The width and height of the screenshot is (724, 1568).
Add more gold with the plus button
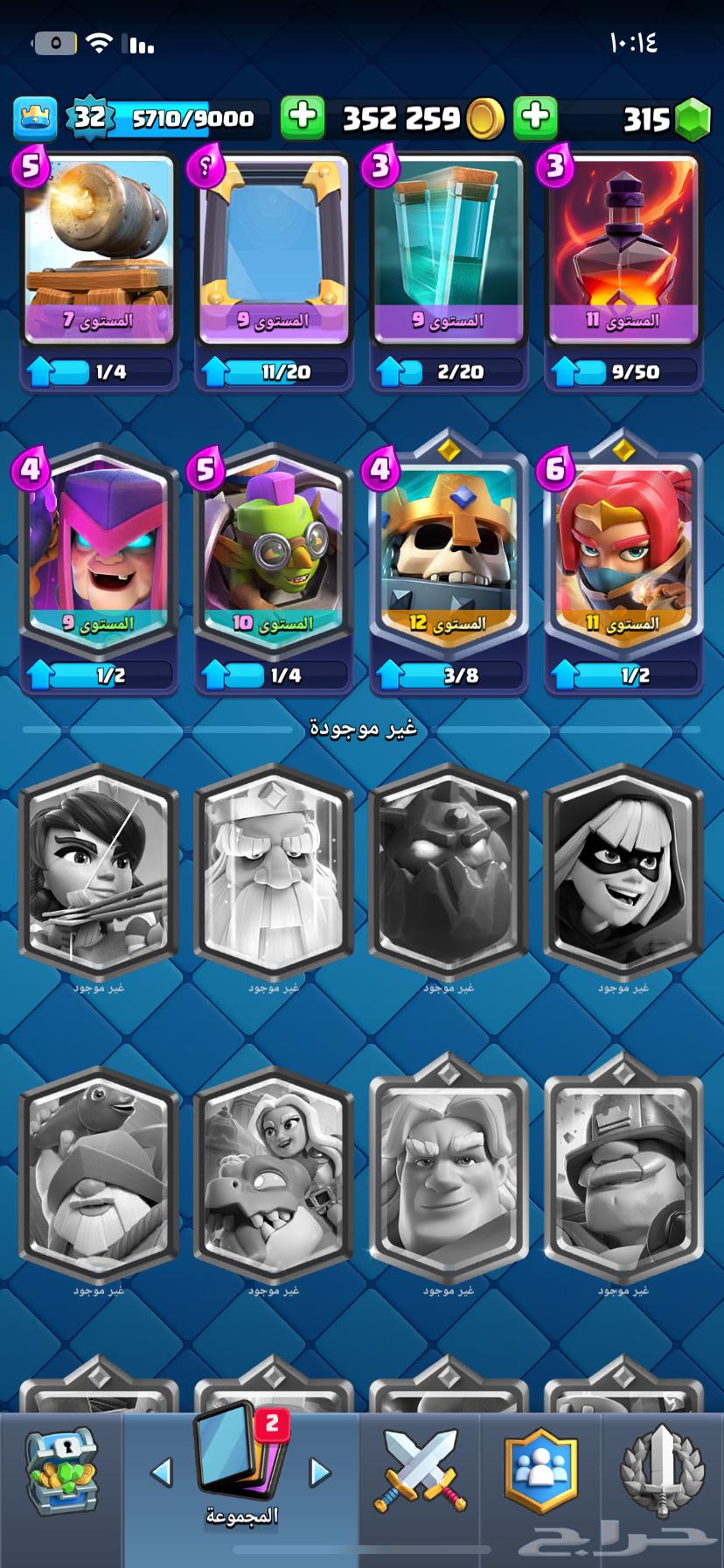tap(303, 117)
